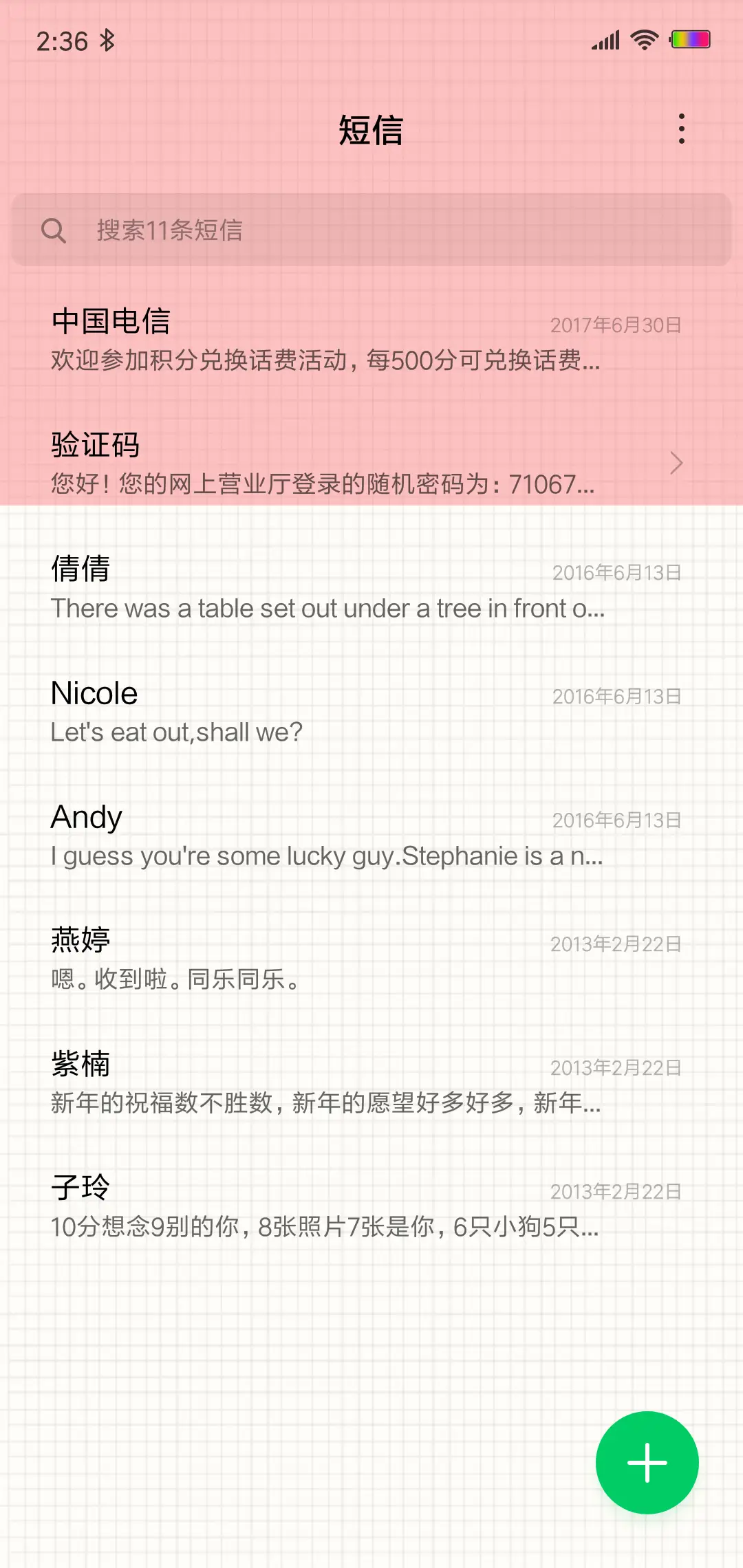Image resolution: width=743 pixels, height=1568 pixels.
Task: Tap the clock showing 2:36
Action: [x=61, y=41]
